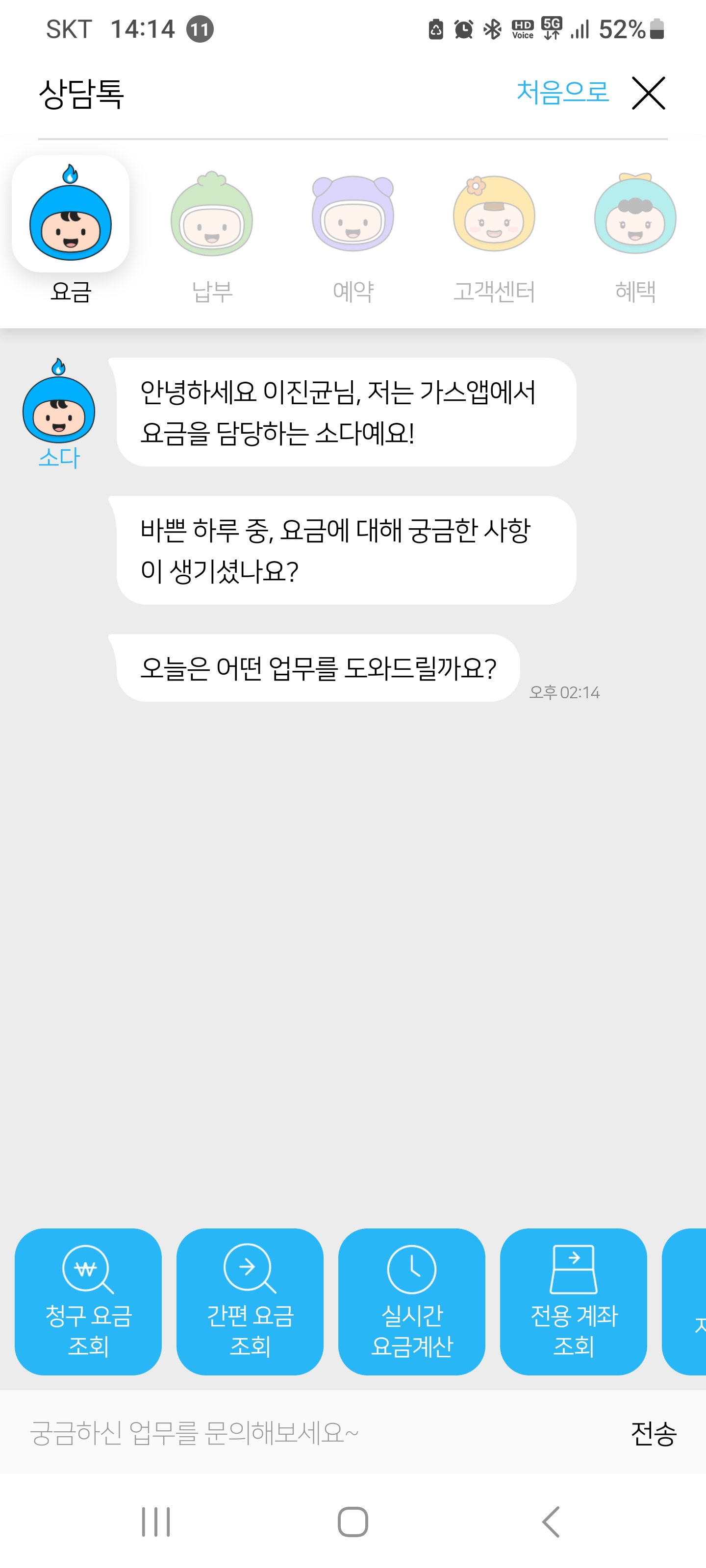Screen dimensions: 706x1568
Task: Choose 간편 요금 조회
Action: tap(250, 1301)
